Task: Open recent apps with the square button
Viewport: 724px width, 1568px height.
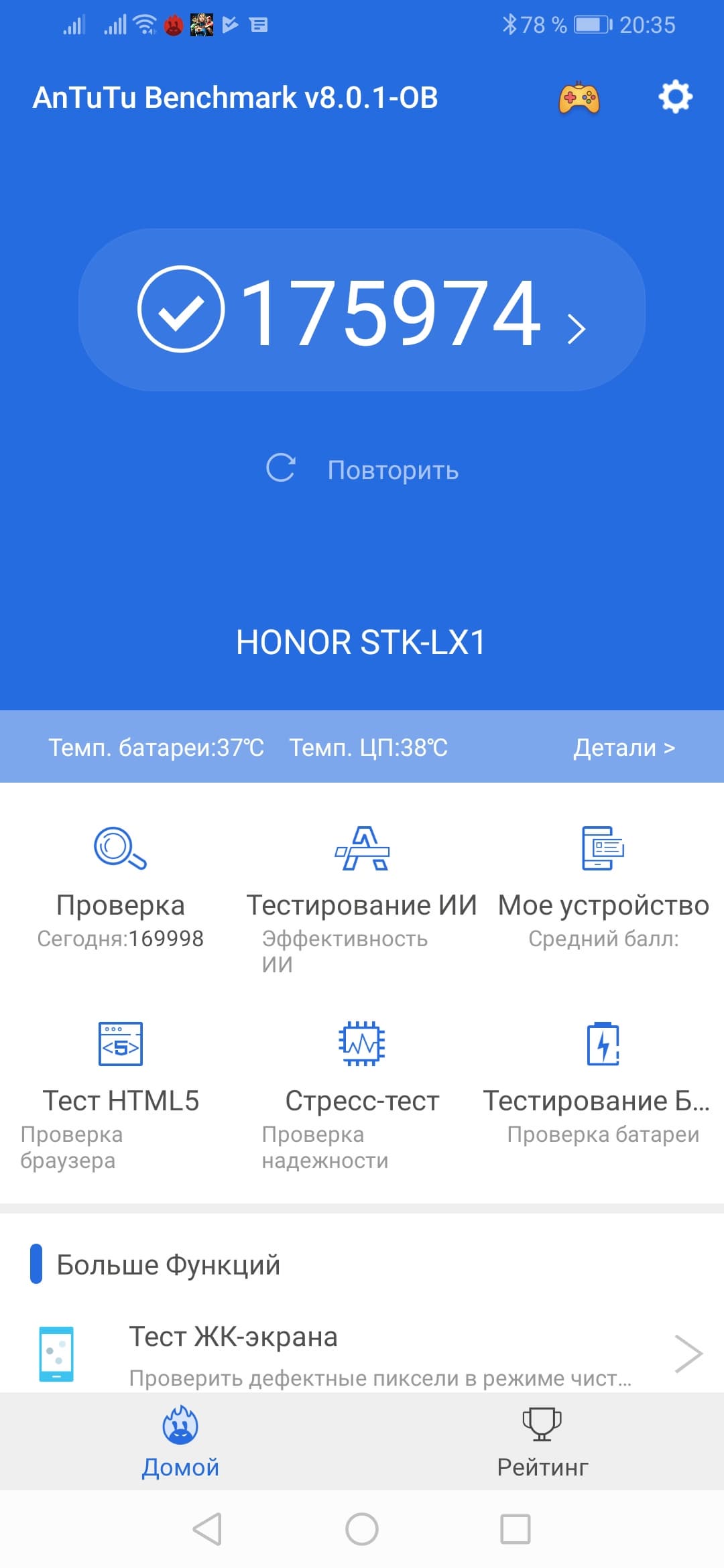Action: coord(516,1530)
